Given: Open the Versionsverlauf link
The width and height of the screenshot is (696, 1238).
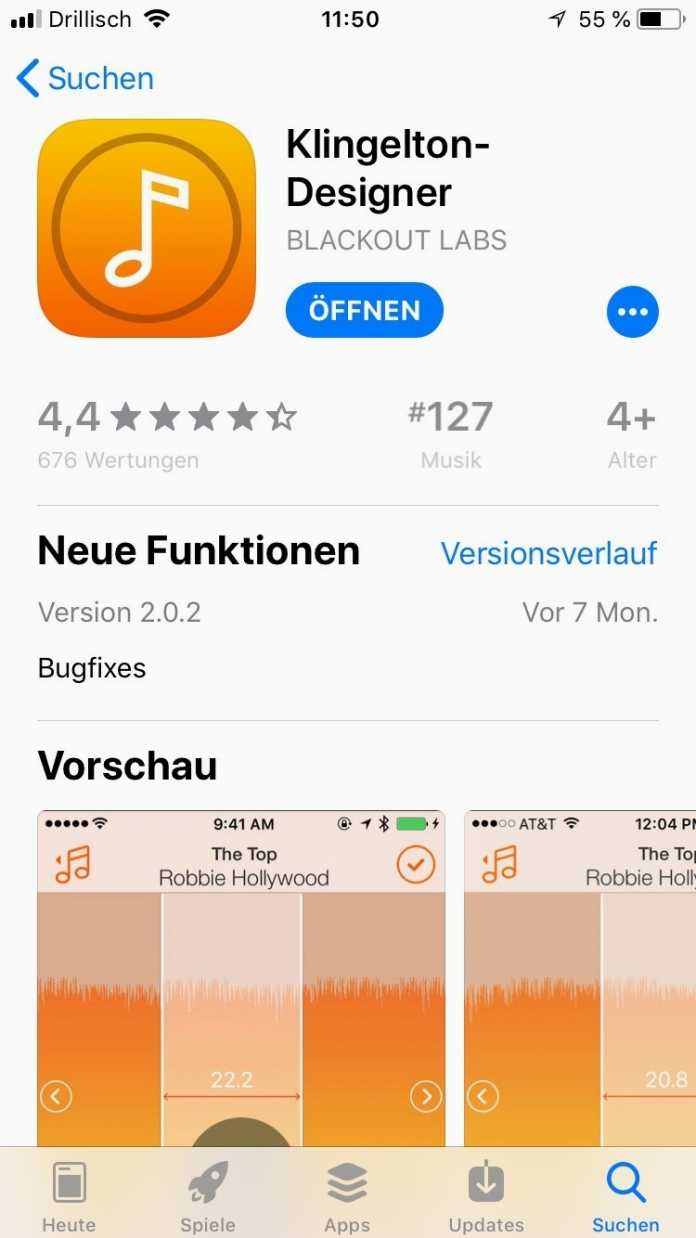Looking at the screenshot, I should click(x=549, y=553).
